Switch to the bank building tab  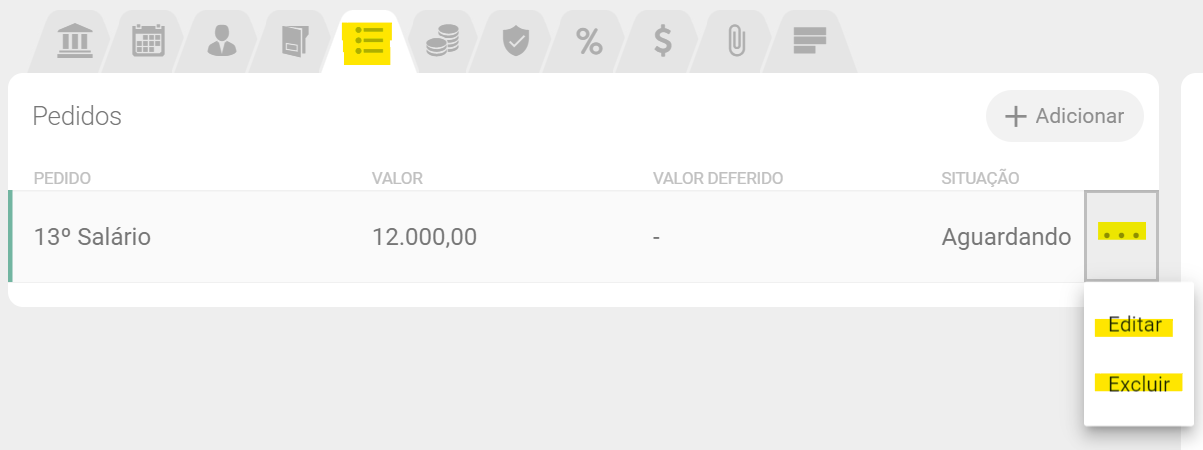(74, 41)
